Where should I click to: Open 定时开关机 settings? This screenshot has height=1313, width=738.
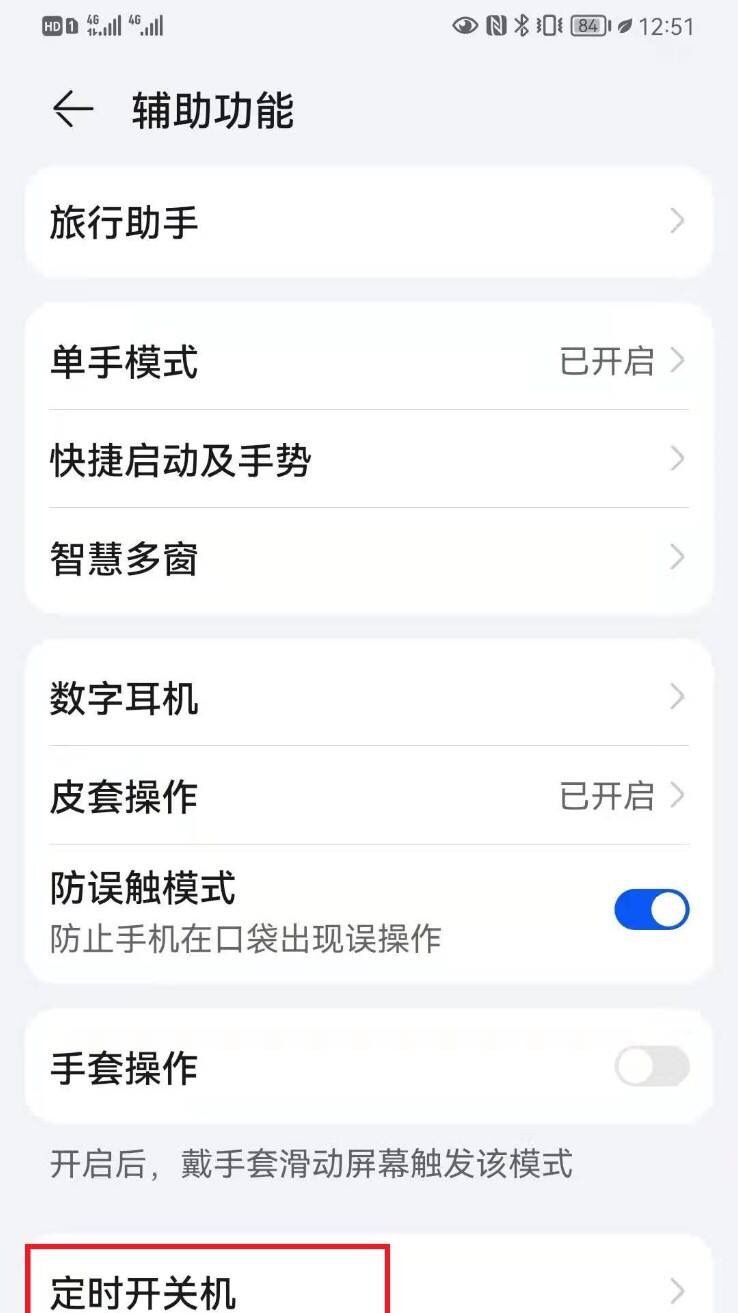(368, 1290)
